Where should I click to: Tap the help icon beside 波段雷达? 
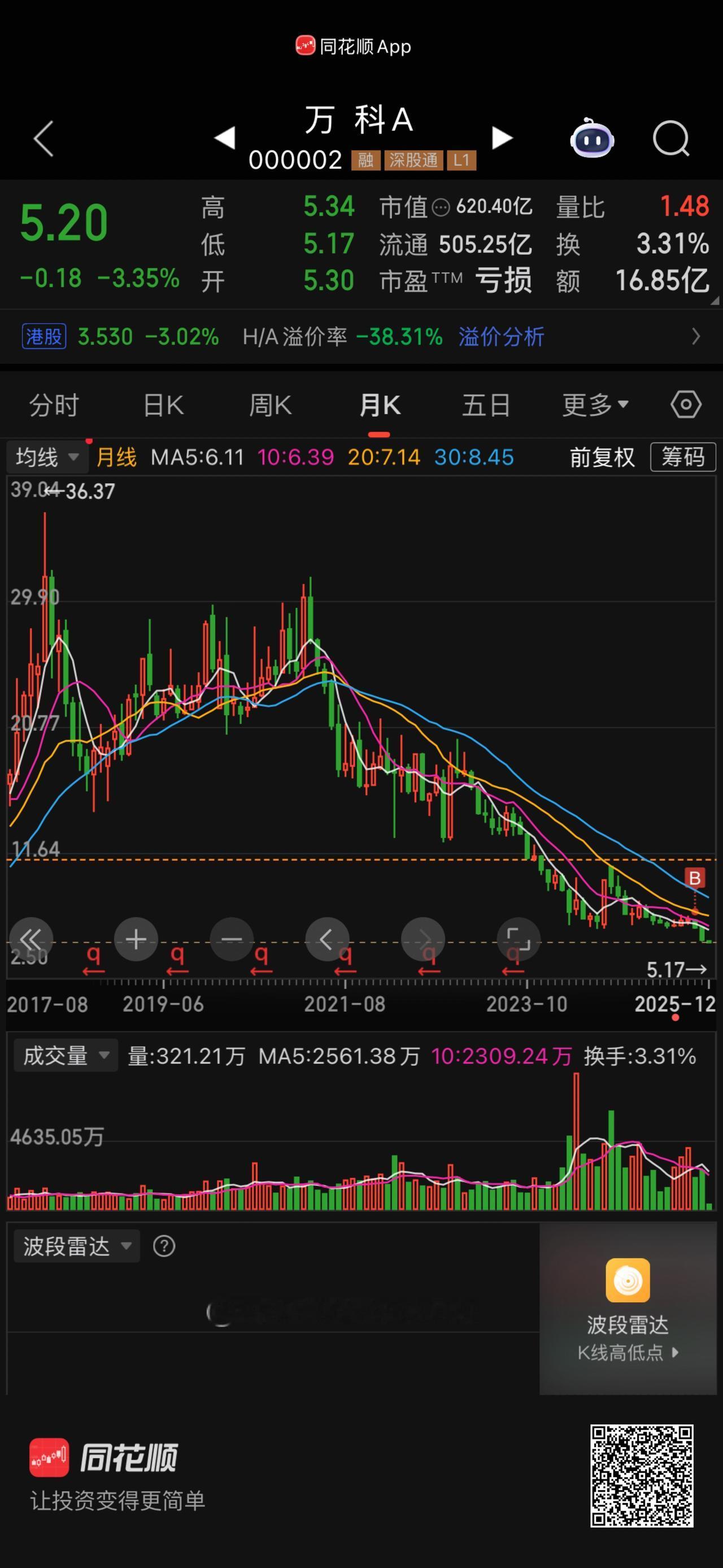click(x=163, y=1246)
